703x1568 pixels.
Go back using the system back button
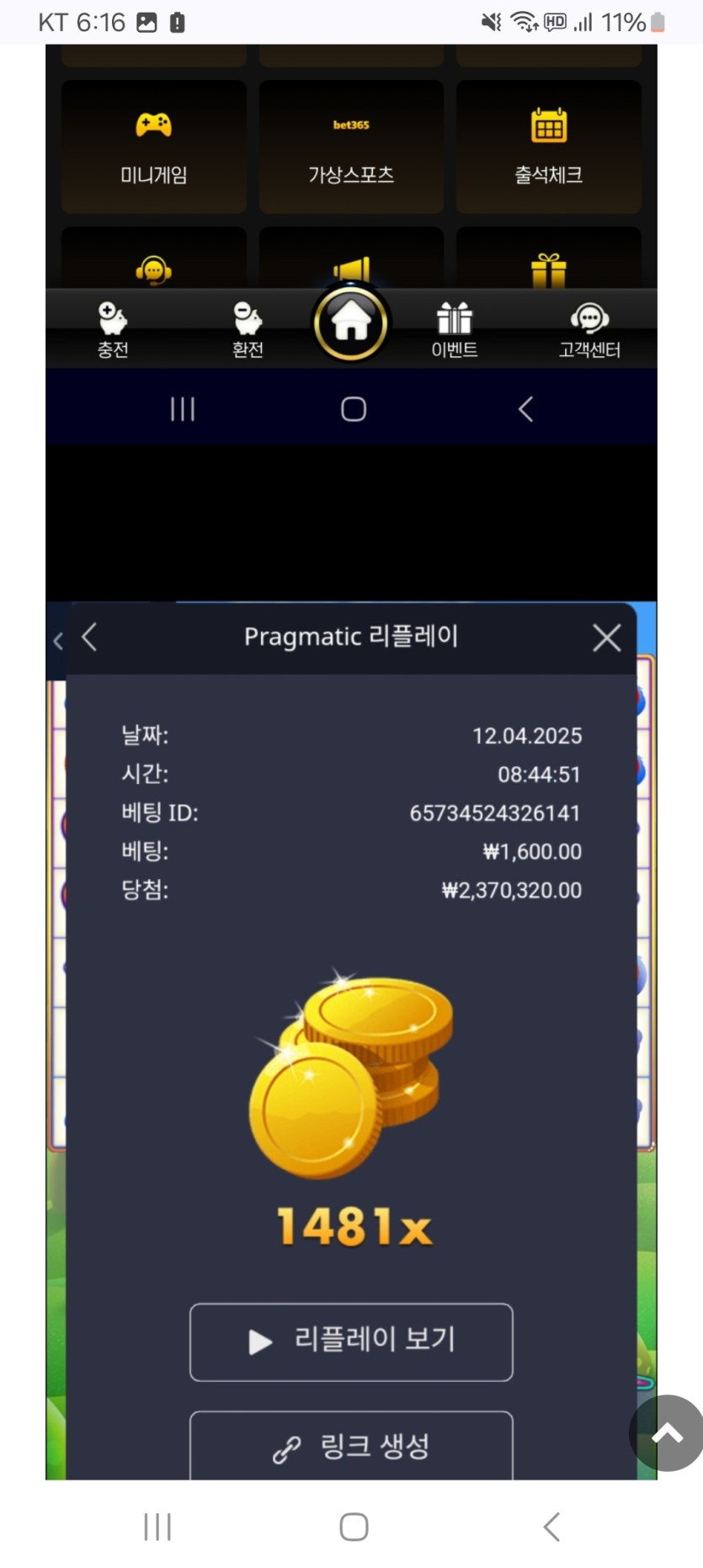(x=551, y=1526)
